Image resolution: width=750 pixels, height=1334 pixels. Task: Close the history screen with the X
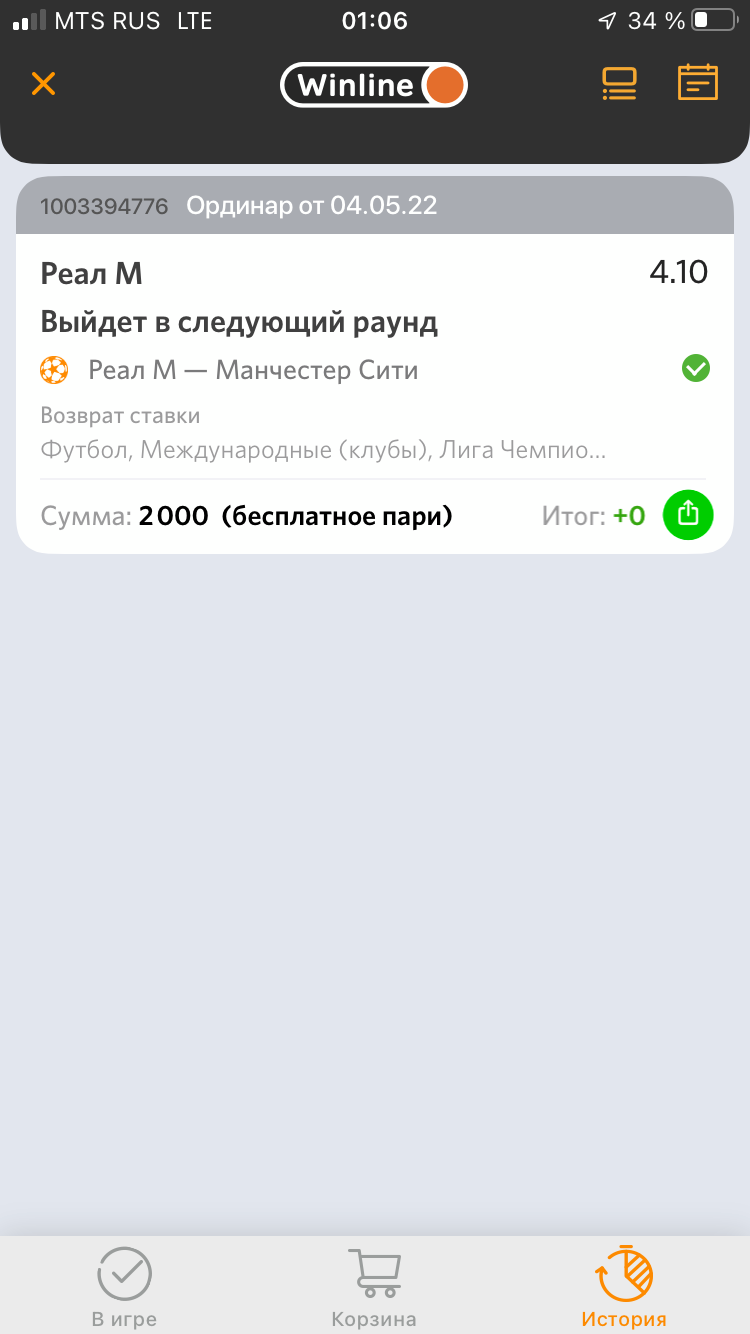43,83
